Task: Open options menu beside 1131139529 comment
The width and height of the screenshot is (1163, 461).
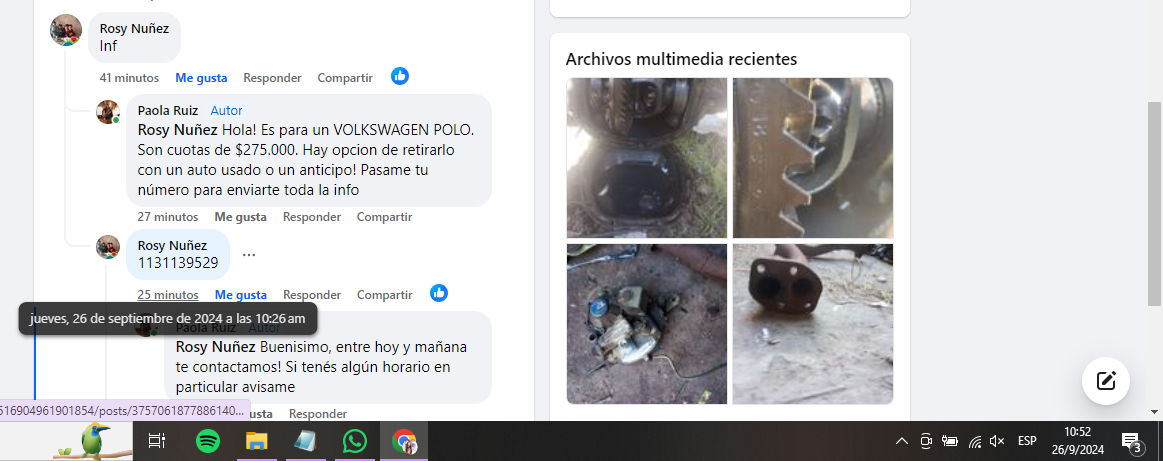Action: (249, 255)
